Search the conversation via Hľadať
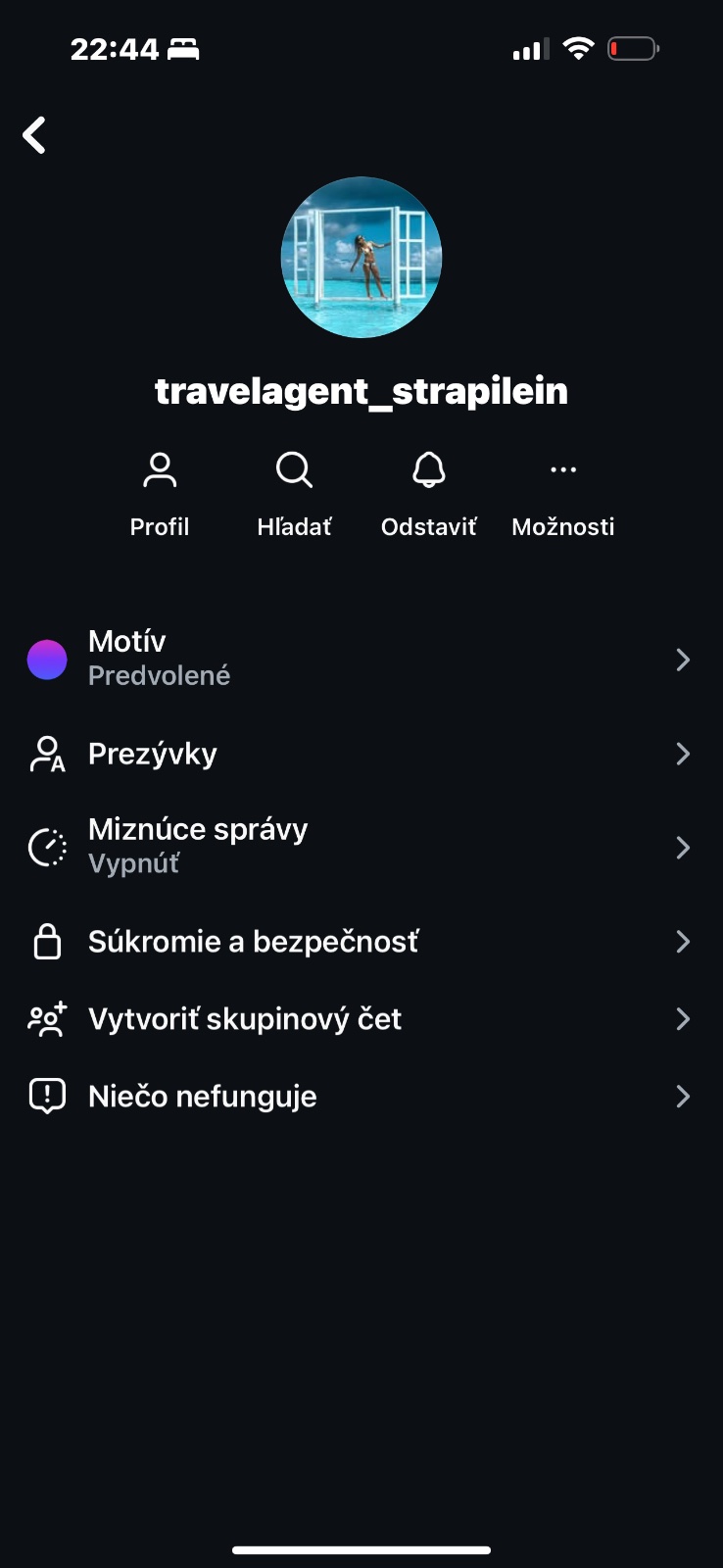Viewport: 723px width, 1568px height. (x=294, y=494)
